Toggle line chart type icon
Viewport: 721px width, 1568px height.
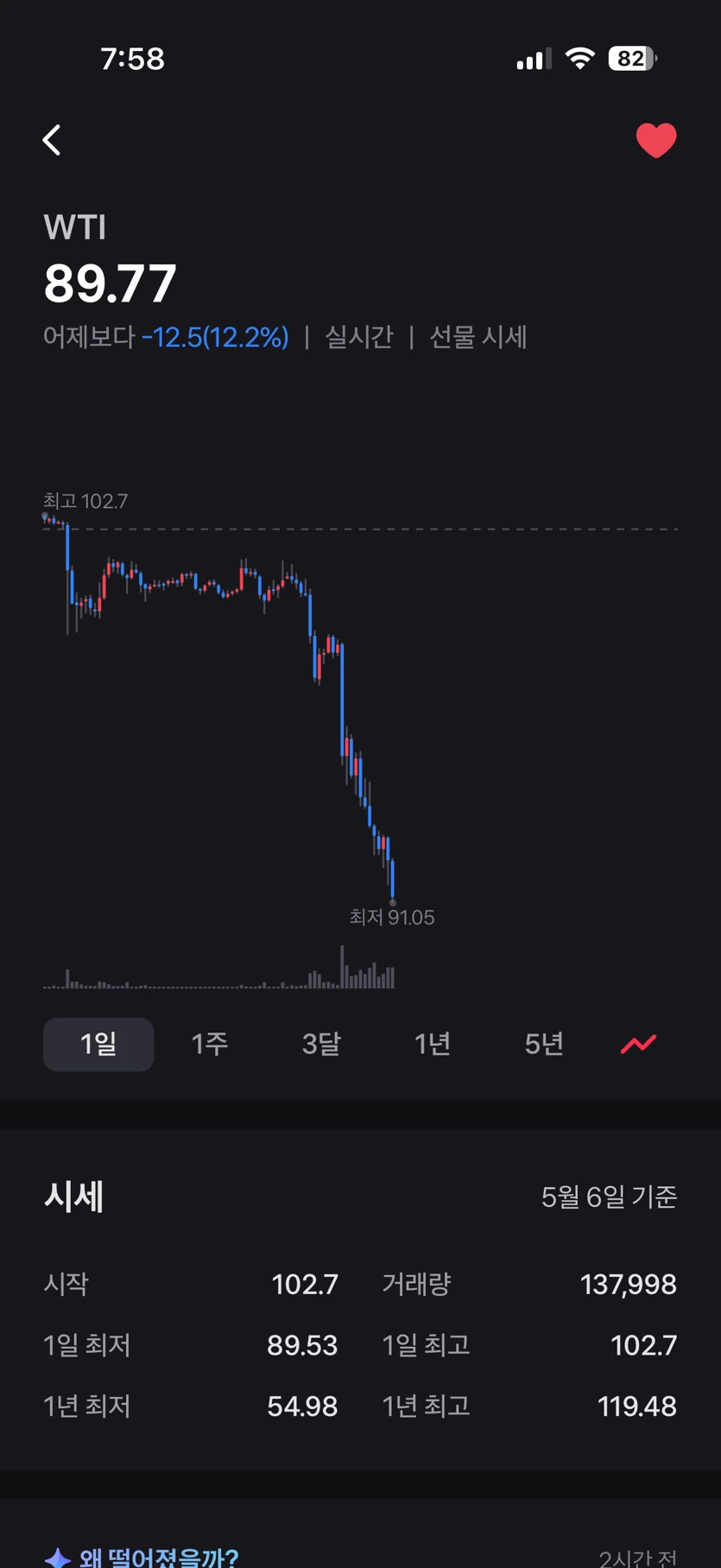coord(639,1044)
